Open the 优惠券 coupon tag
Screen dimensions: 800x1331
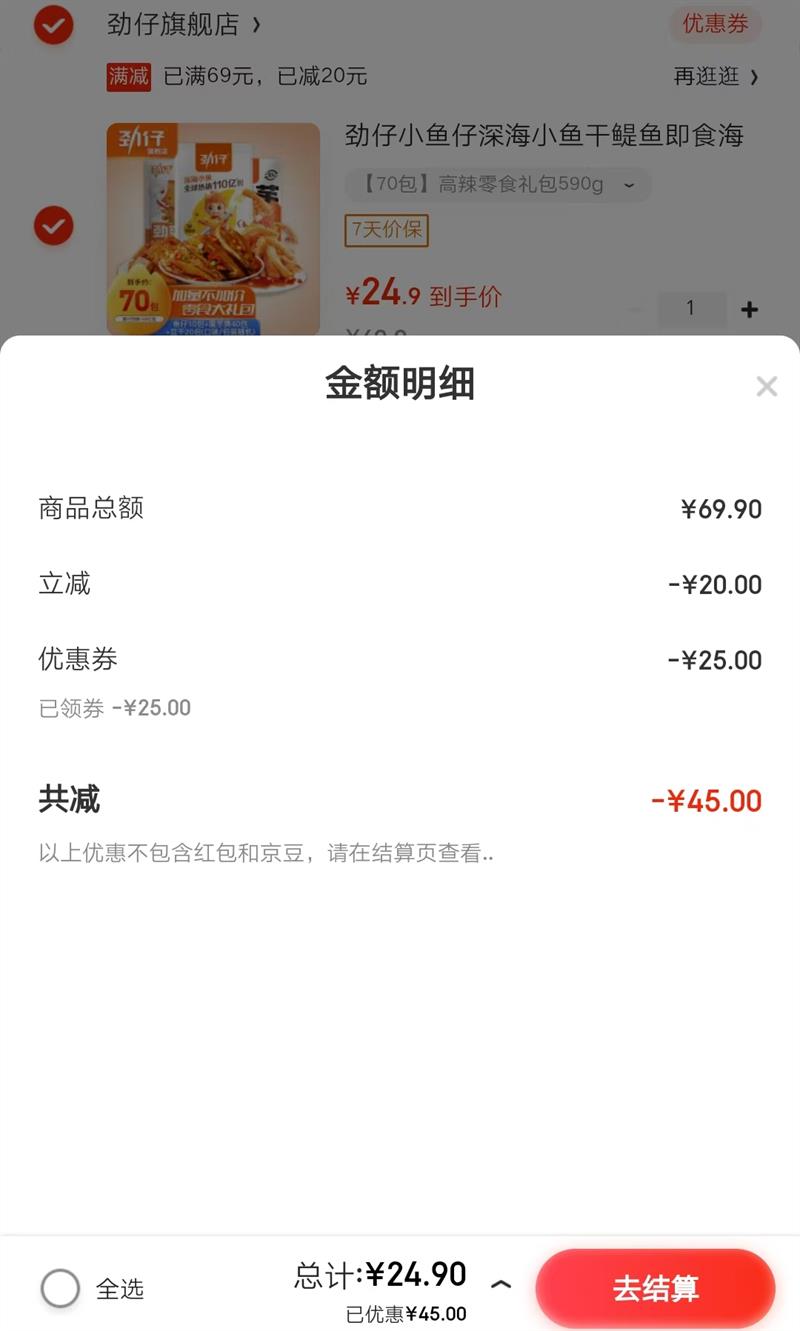[x=715, y=25]
